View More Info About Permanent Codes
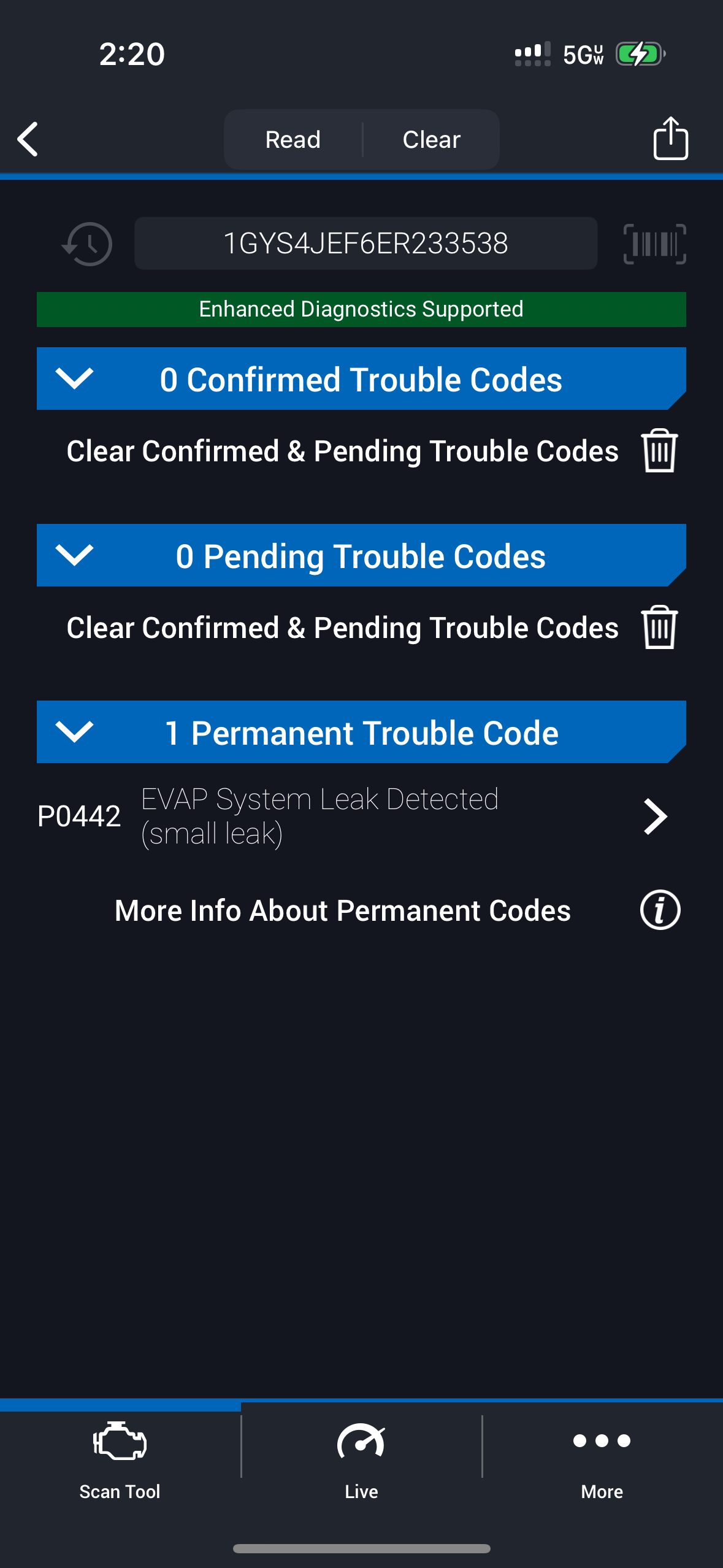Viewport: 723px width, 1568px height. tap(660, 910)
